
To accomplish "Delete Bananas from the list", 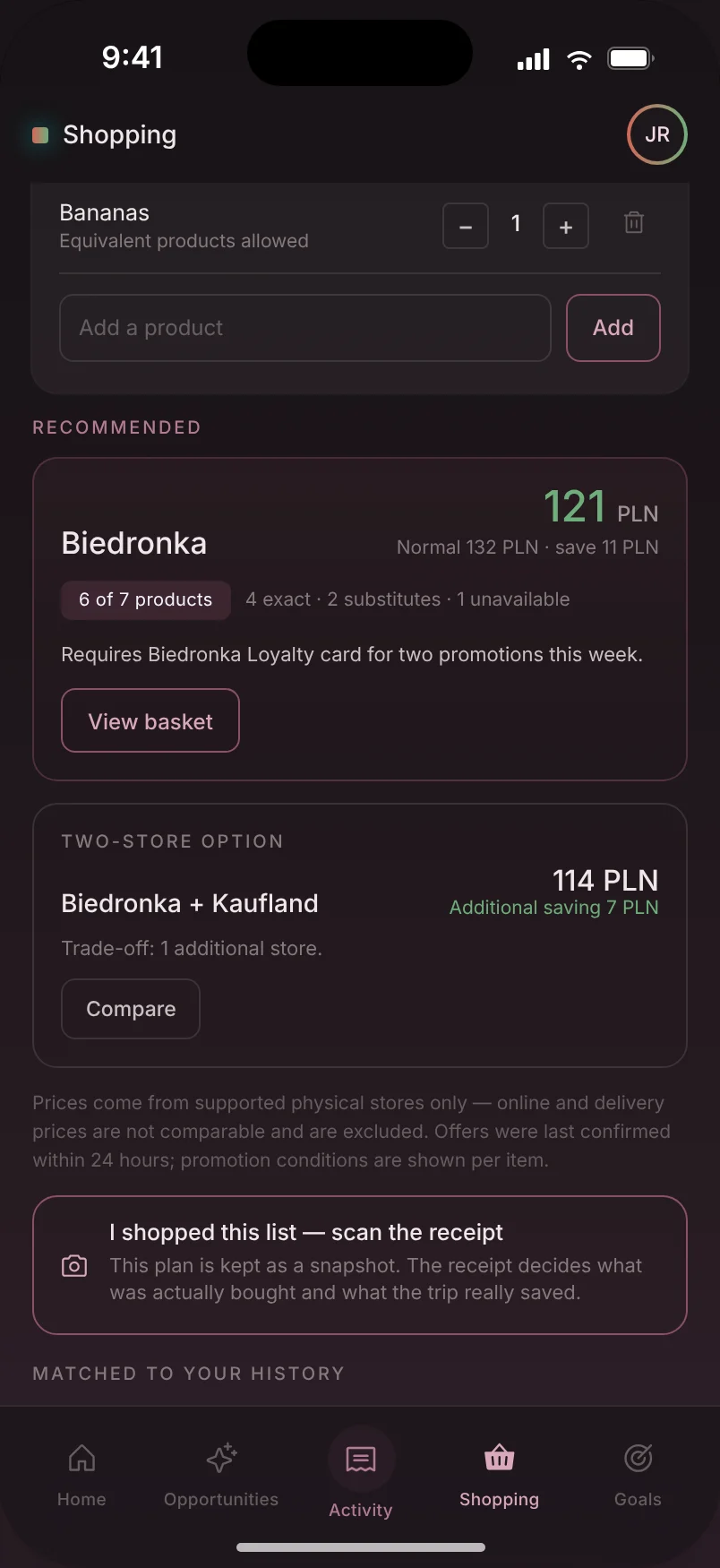I will (634, 222).
